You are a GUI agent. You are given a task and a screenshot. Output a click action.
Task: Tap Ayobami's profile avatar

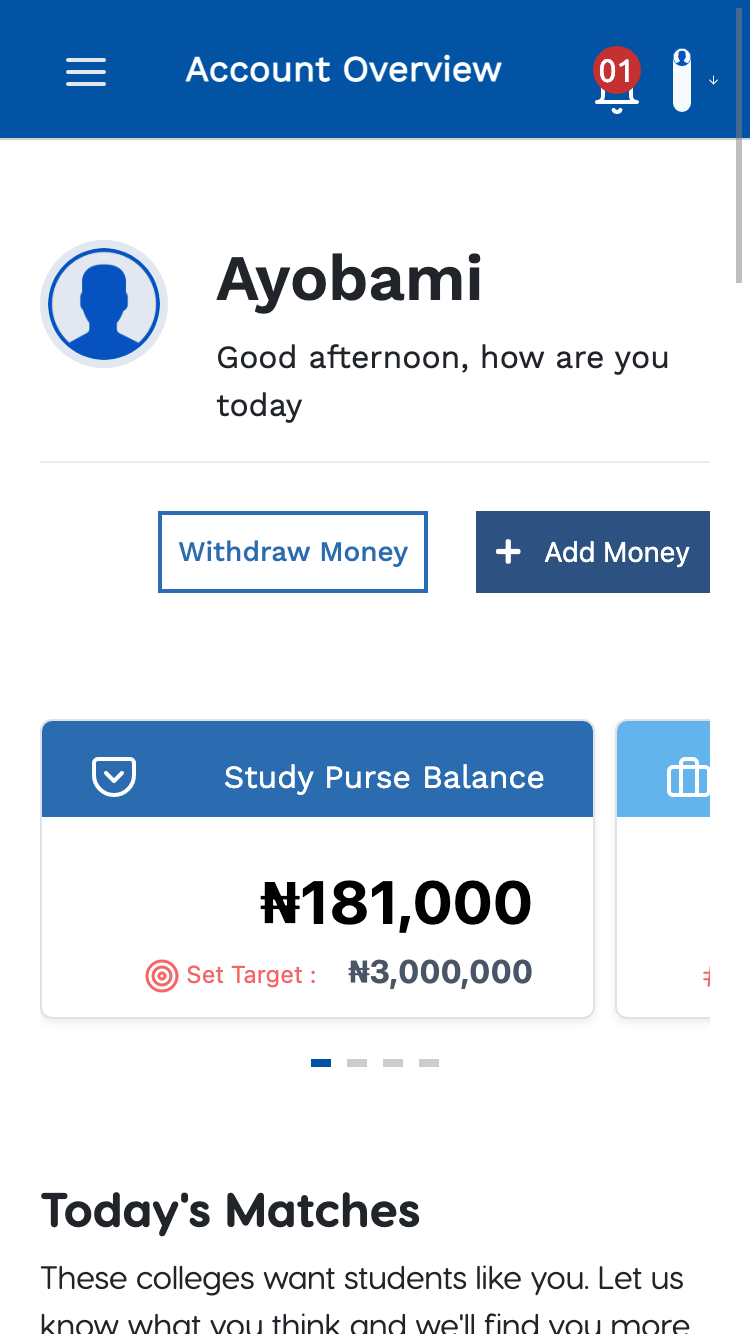[x=104, y=304]
